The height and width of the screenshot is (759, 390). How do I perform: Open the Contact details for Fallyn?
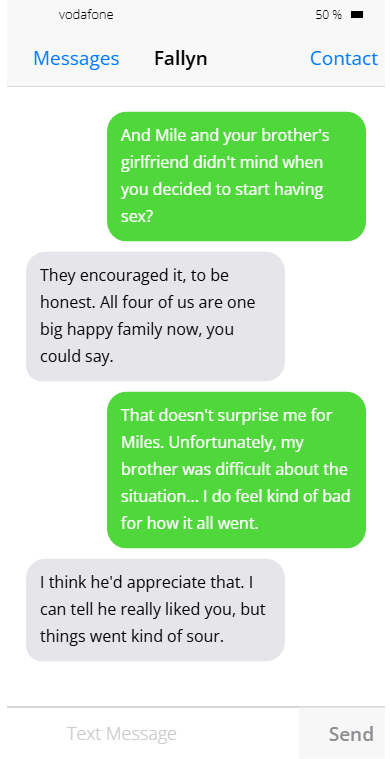click(x=344, y=59)
